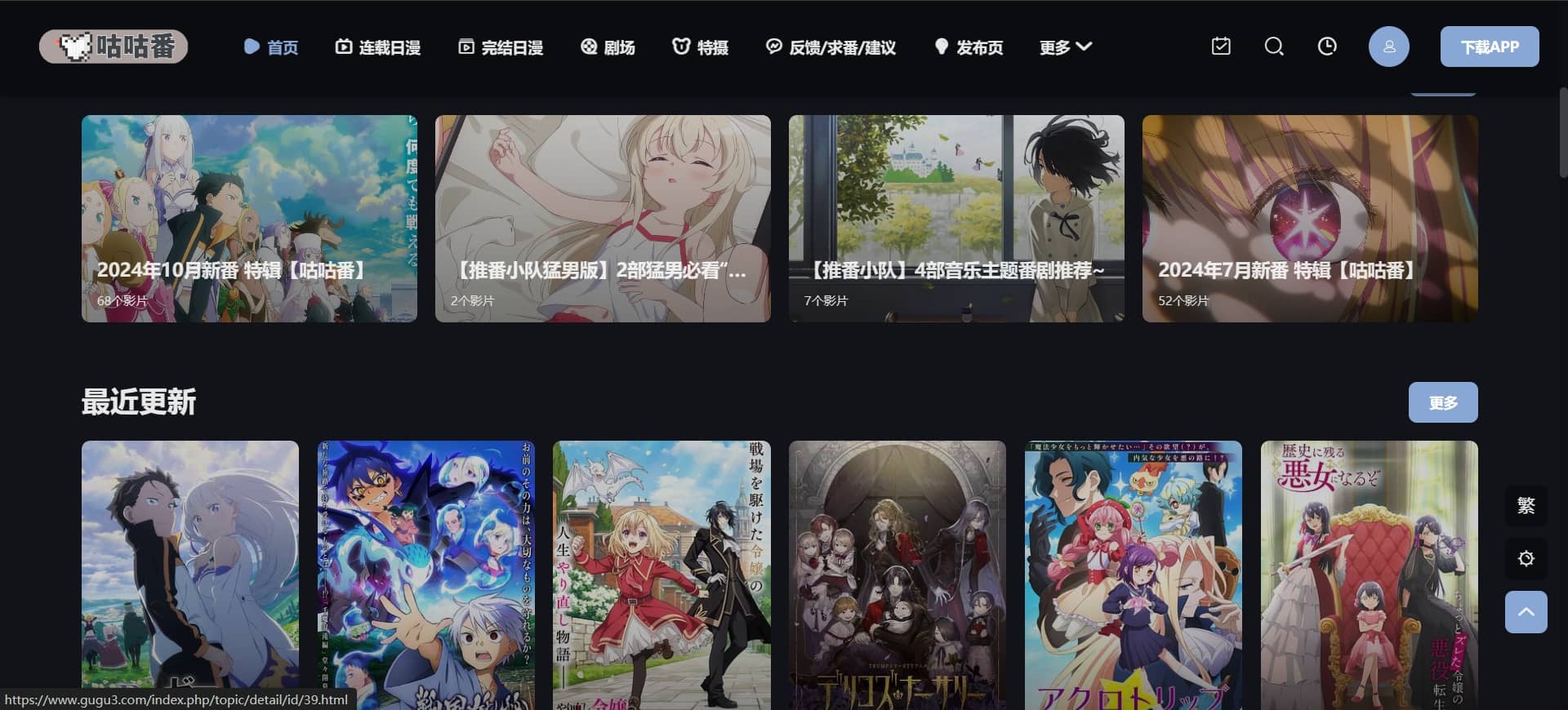Expand the 更多 dropdown menu

pos(1065,47)
